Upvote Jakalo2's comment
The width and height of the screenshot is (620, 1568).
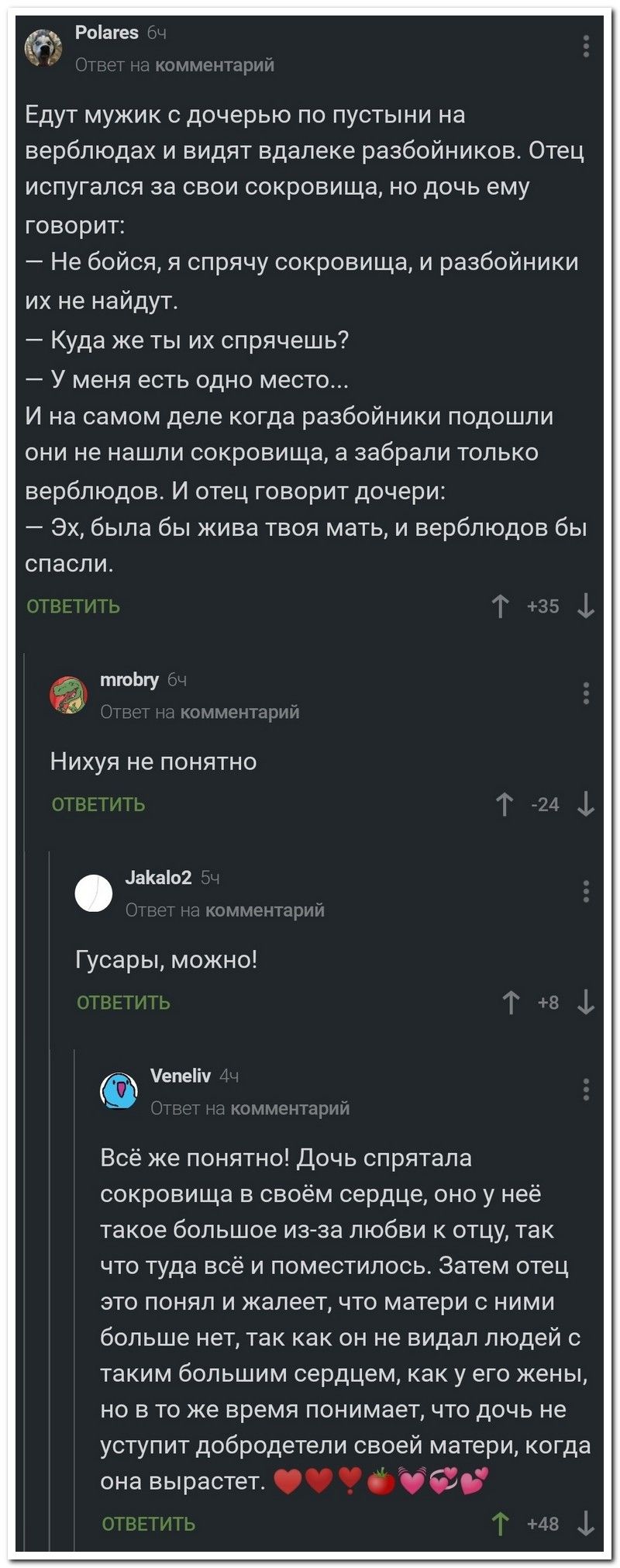tap(511, 1002)
